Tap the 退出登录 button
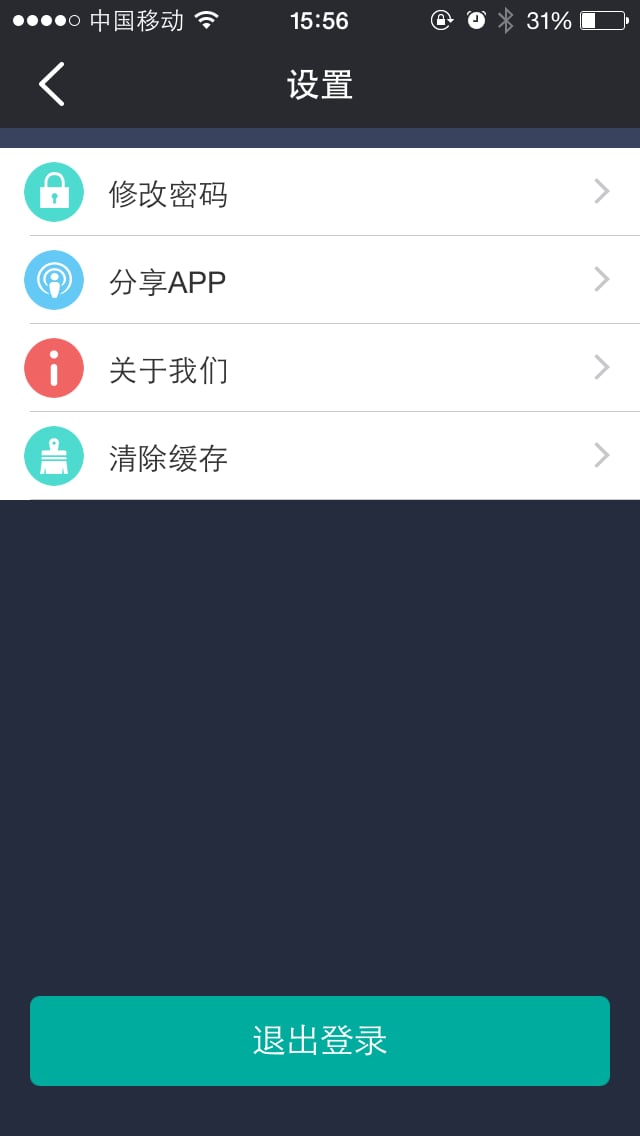640x1136 pixels. point(320,1040)
